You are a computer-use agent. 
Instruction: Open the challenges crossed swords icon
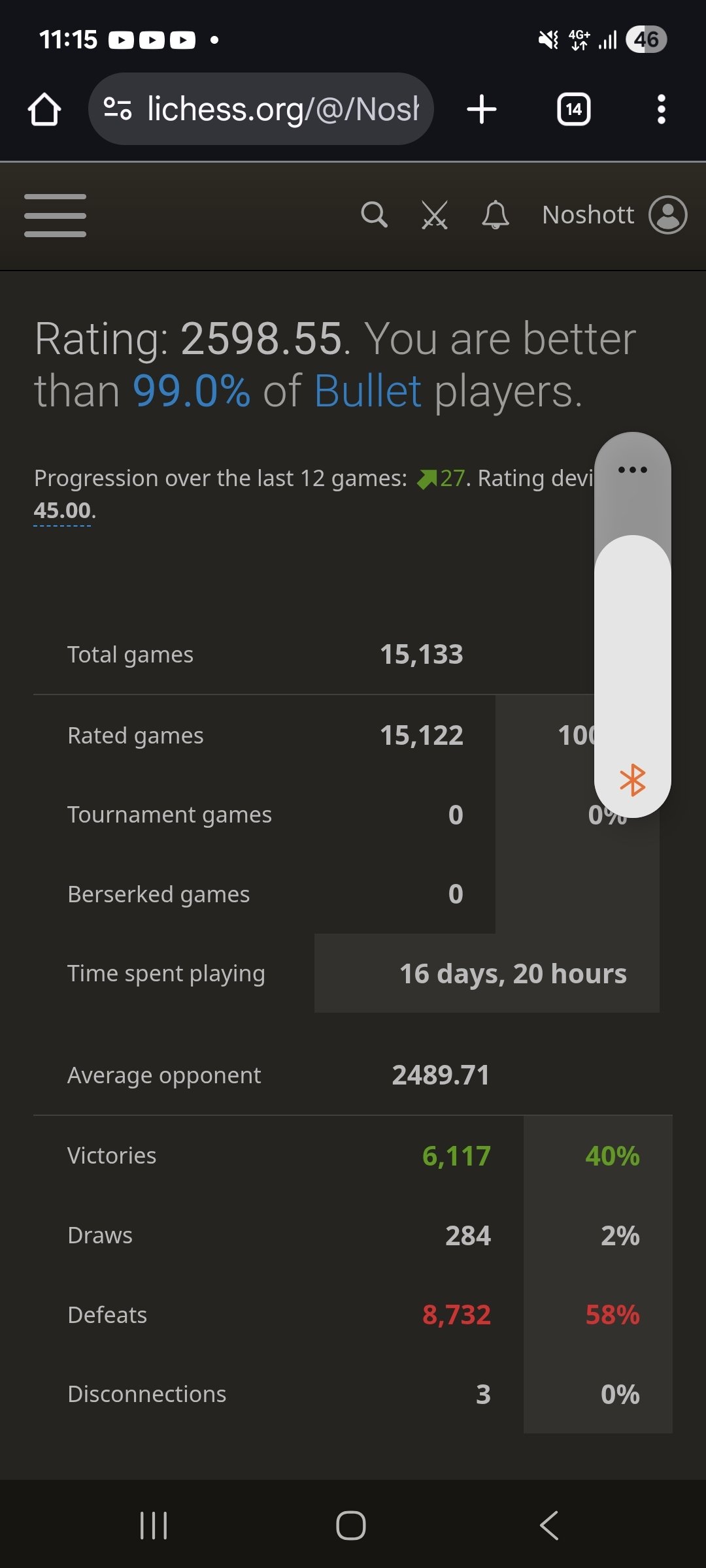434,215
